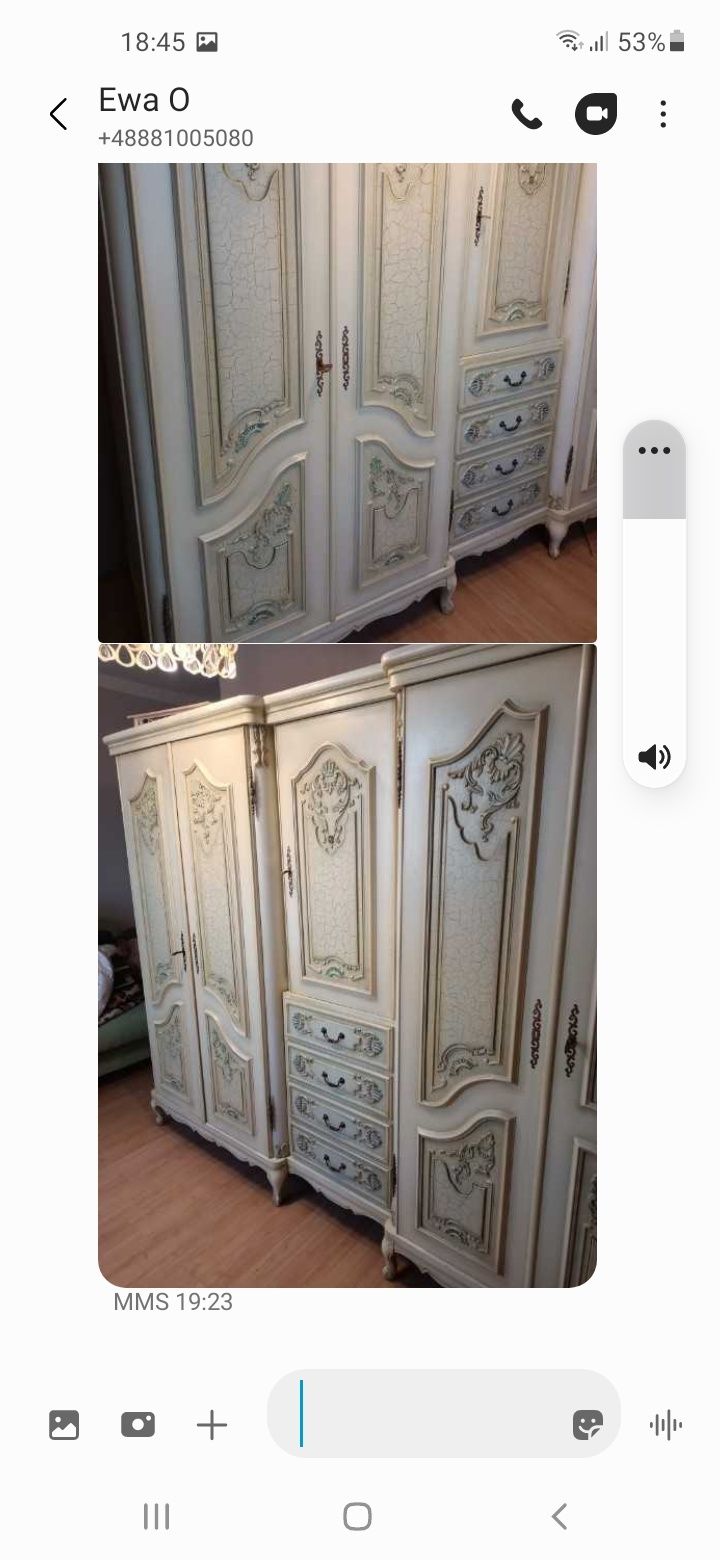
Task: Go back from Ewa O conversation
Action: click(x=58, y=114)
